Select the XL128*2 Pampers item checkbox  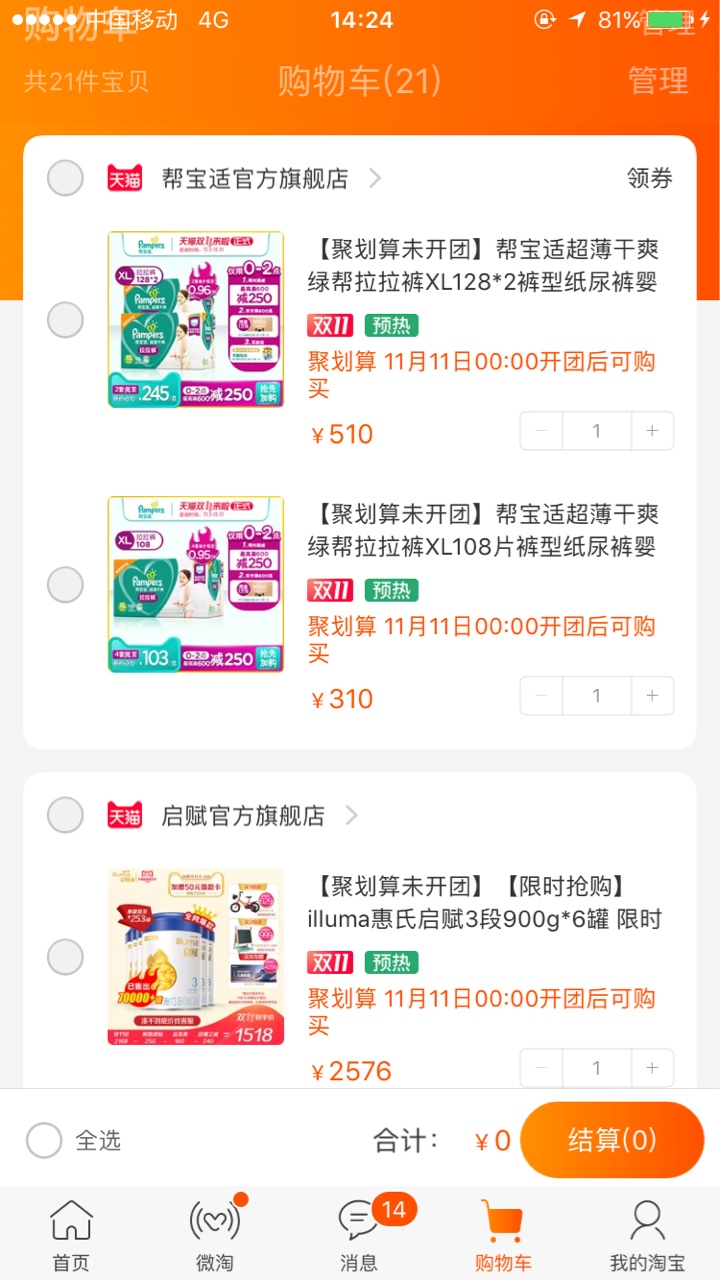[x=66, y=320]
